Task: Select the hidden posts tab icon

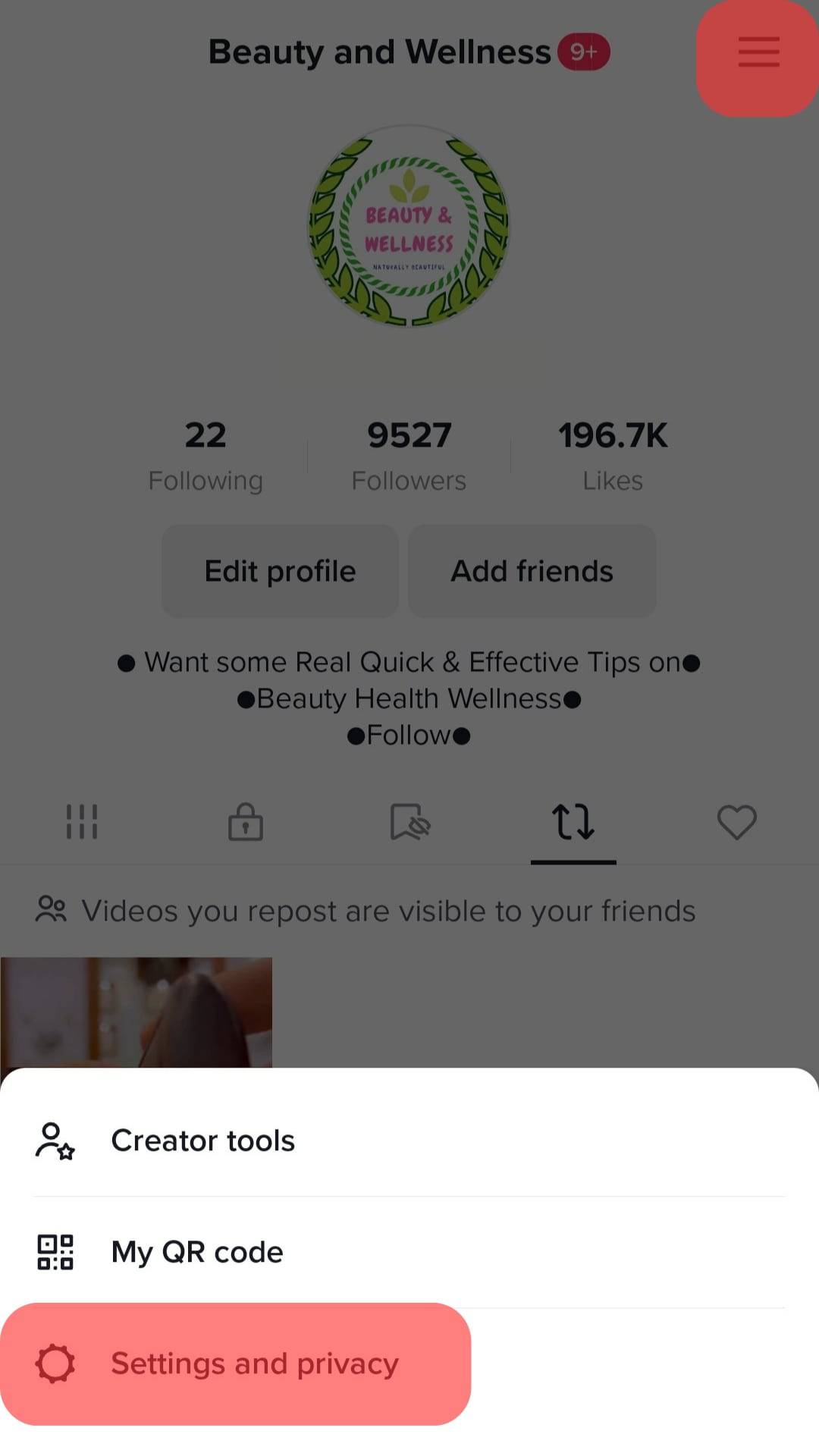Action: (x=409, y=822)
